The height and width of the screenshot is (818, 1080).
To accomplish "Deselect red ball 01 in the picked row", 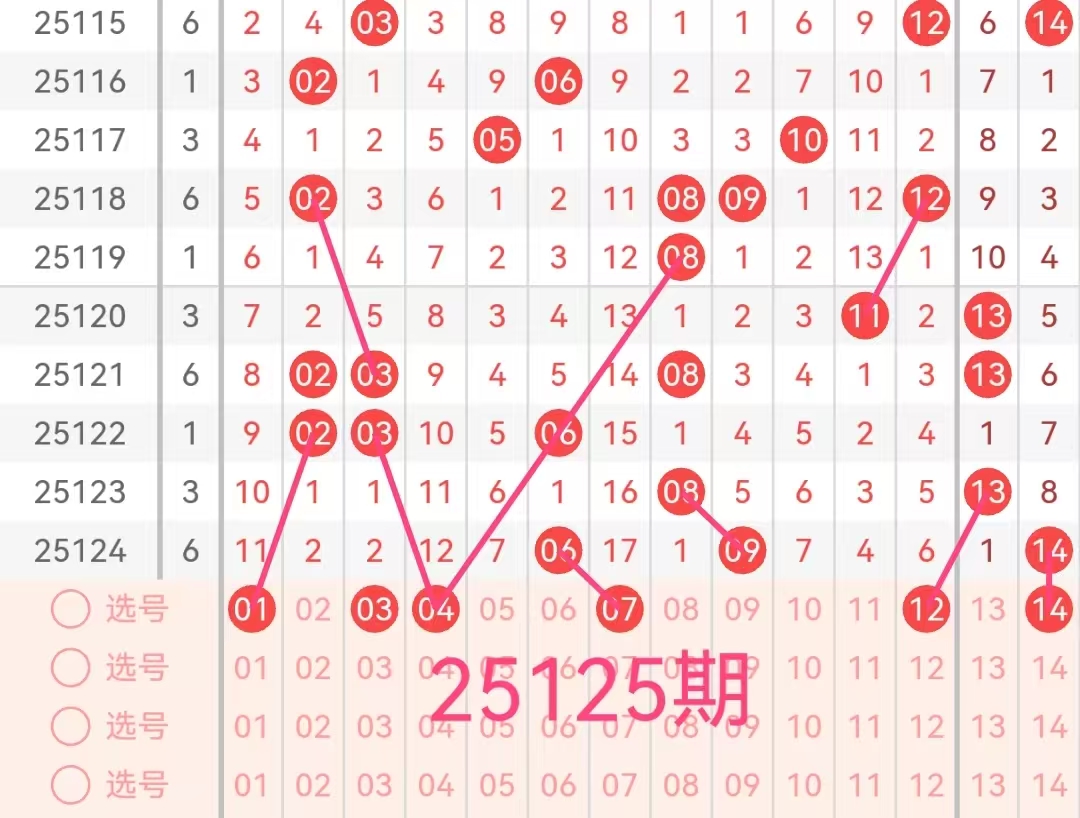I will click(x=252, y=609).
